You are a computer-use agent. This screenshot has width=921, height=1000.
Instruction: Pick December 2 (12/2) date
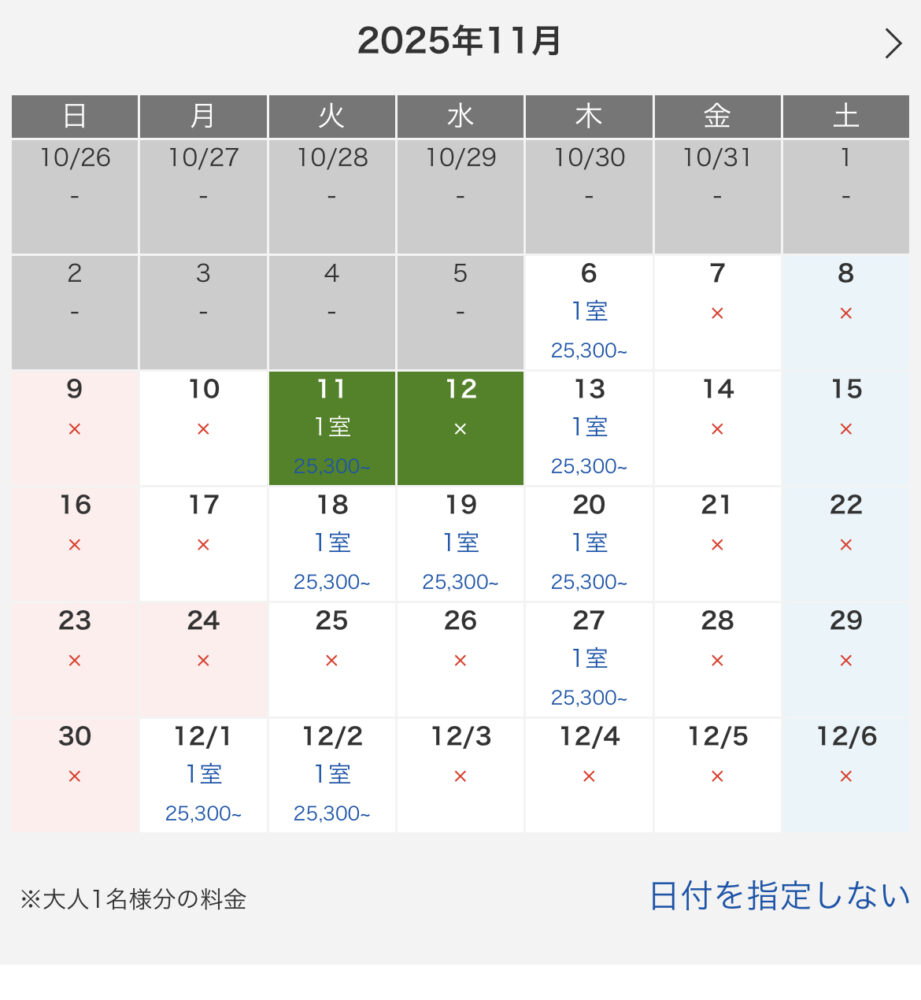point(332,775)
